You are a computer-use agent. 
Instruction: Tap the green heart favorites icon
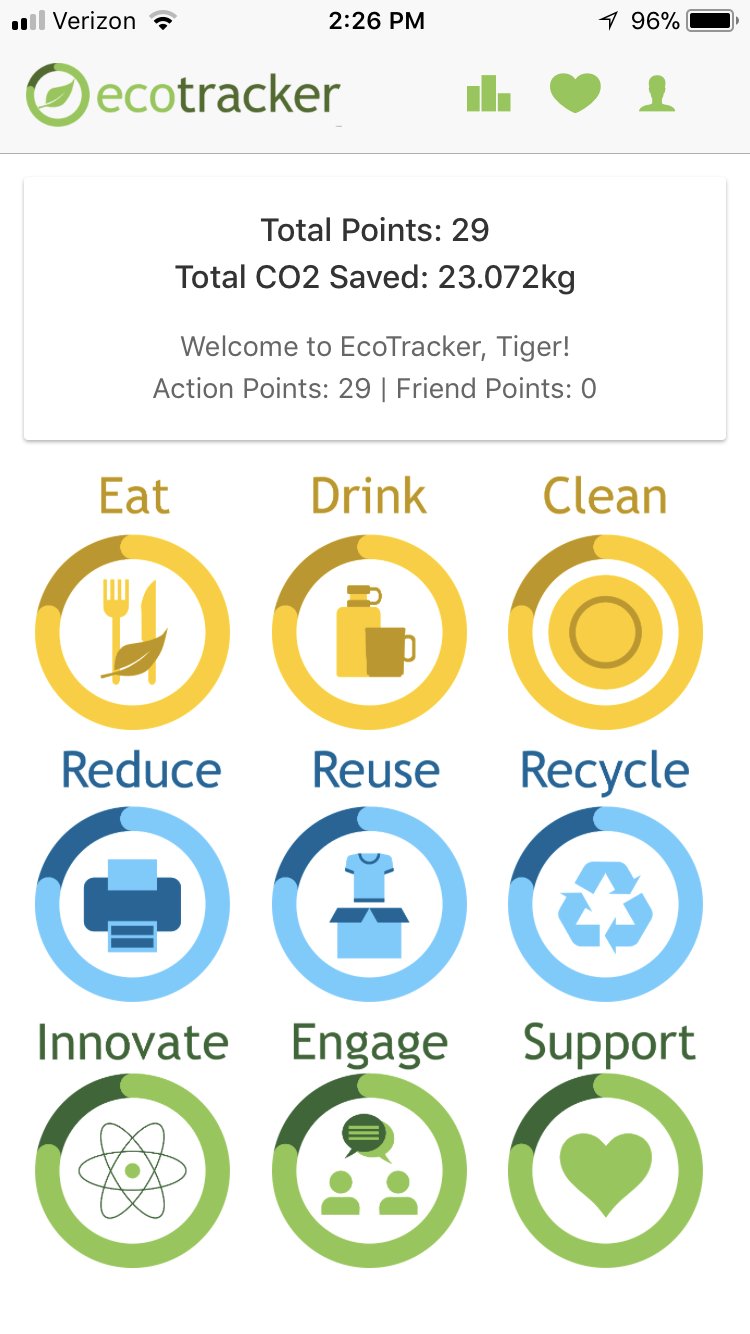tap(573, 93)
